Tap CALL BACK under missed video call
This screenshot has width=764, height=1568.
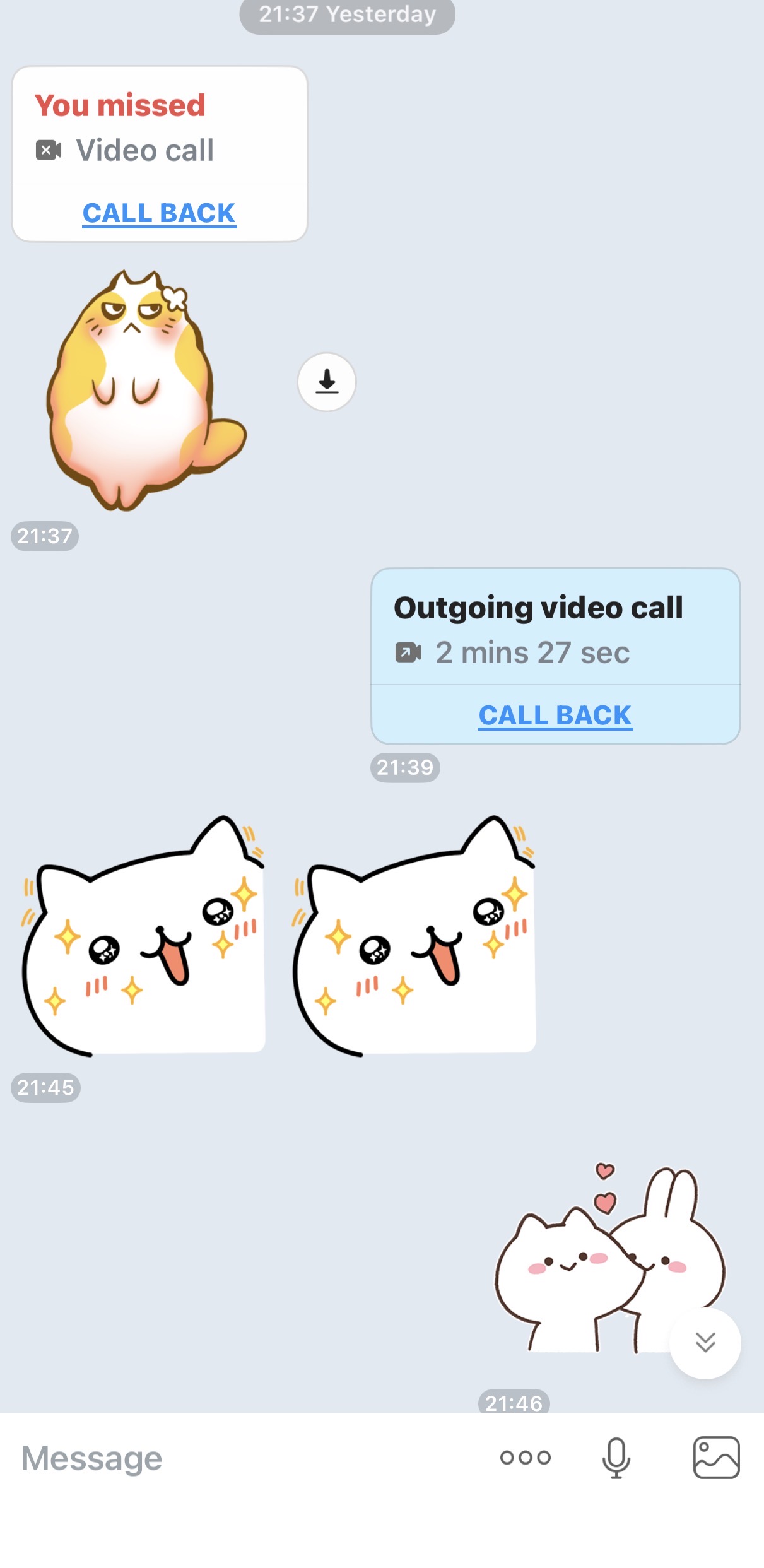pos(159,213)
